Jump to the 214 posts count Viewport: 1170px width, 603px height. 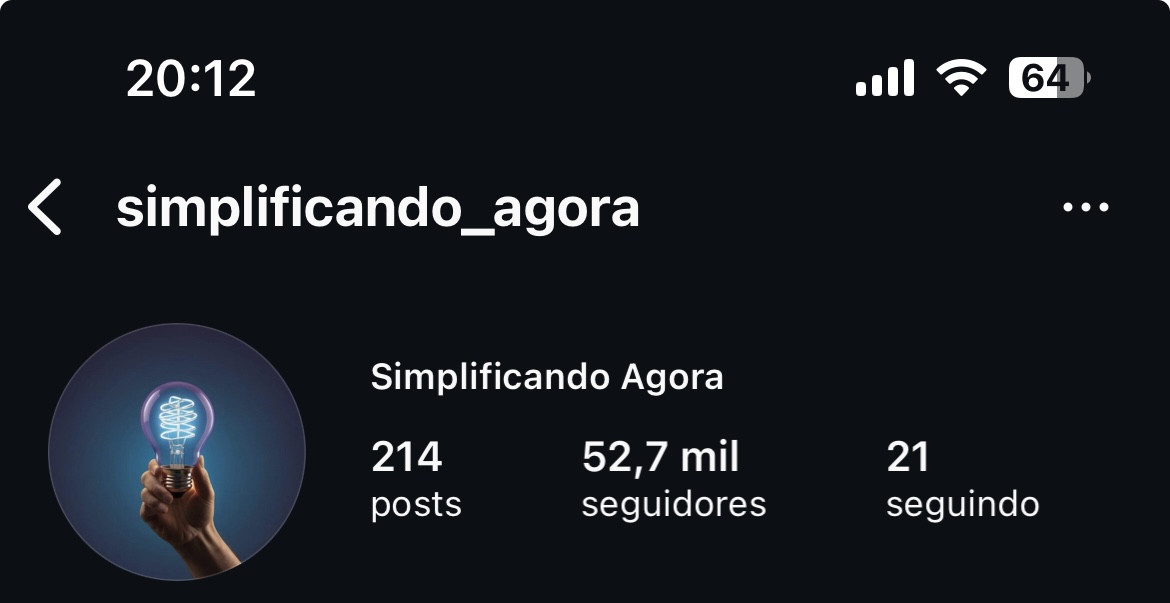[x=415, y=479]
